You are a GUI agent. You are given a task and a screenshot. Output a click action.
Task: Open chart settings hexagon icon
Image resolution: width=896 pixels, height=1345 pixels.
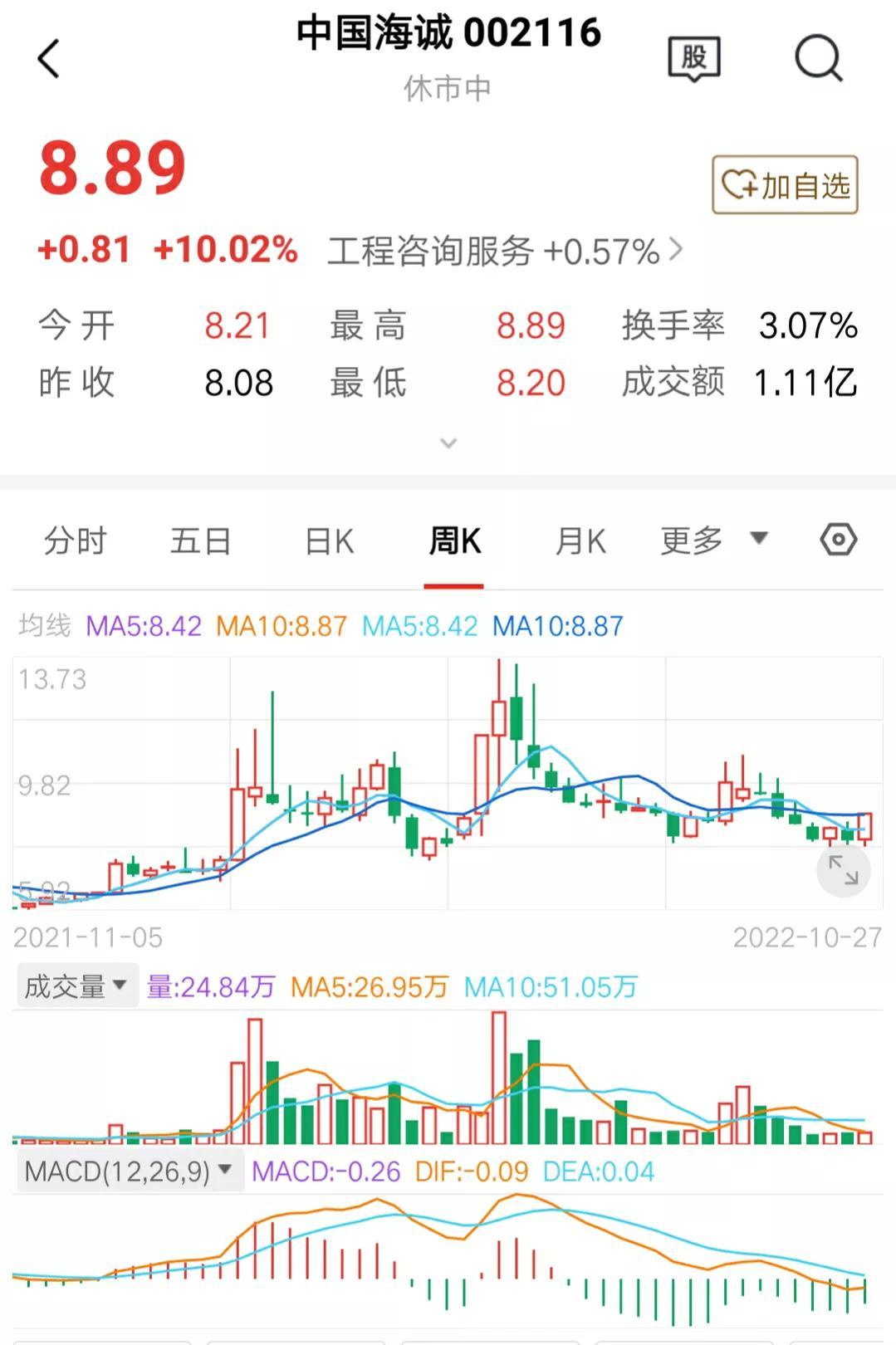point(839,540)
